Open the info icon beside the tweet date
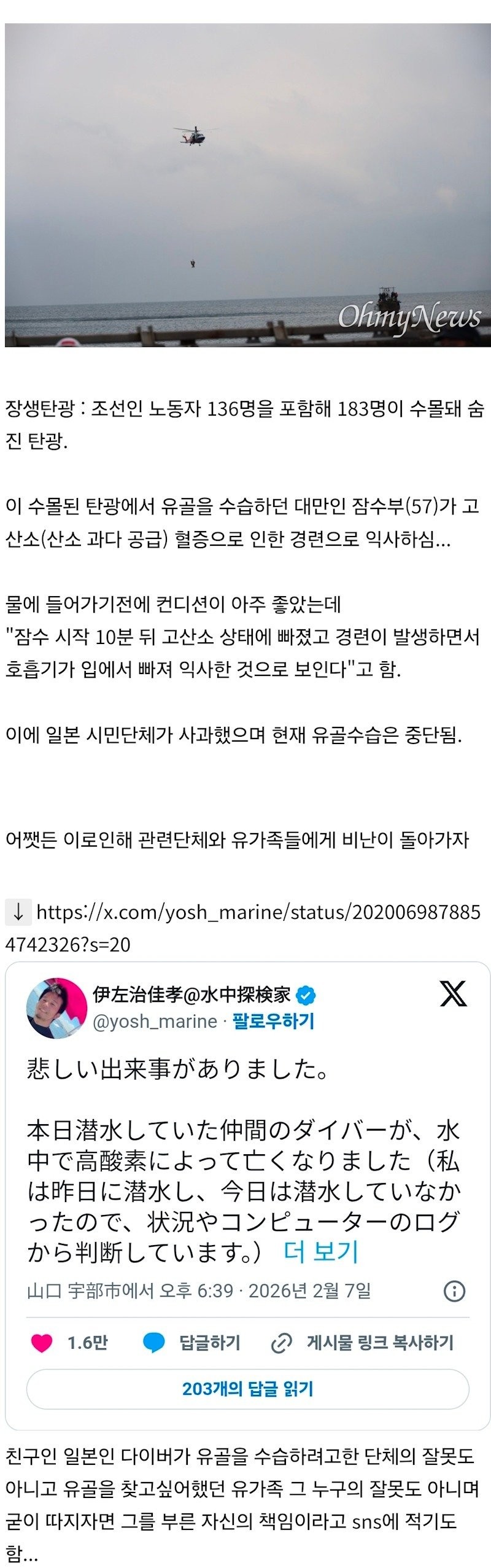Screen dimensions: 491x1568 [x=454, y=1291]
